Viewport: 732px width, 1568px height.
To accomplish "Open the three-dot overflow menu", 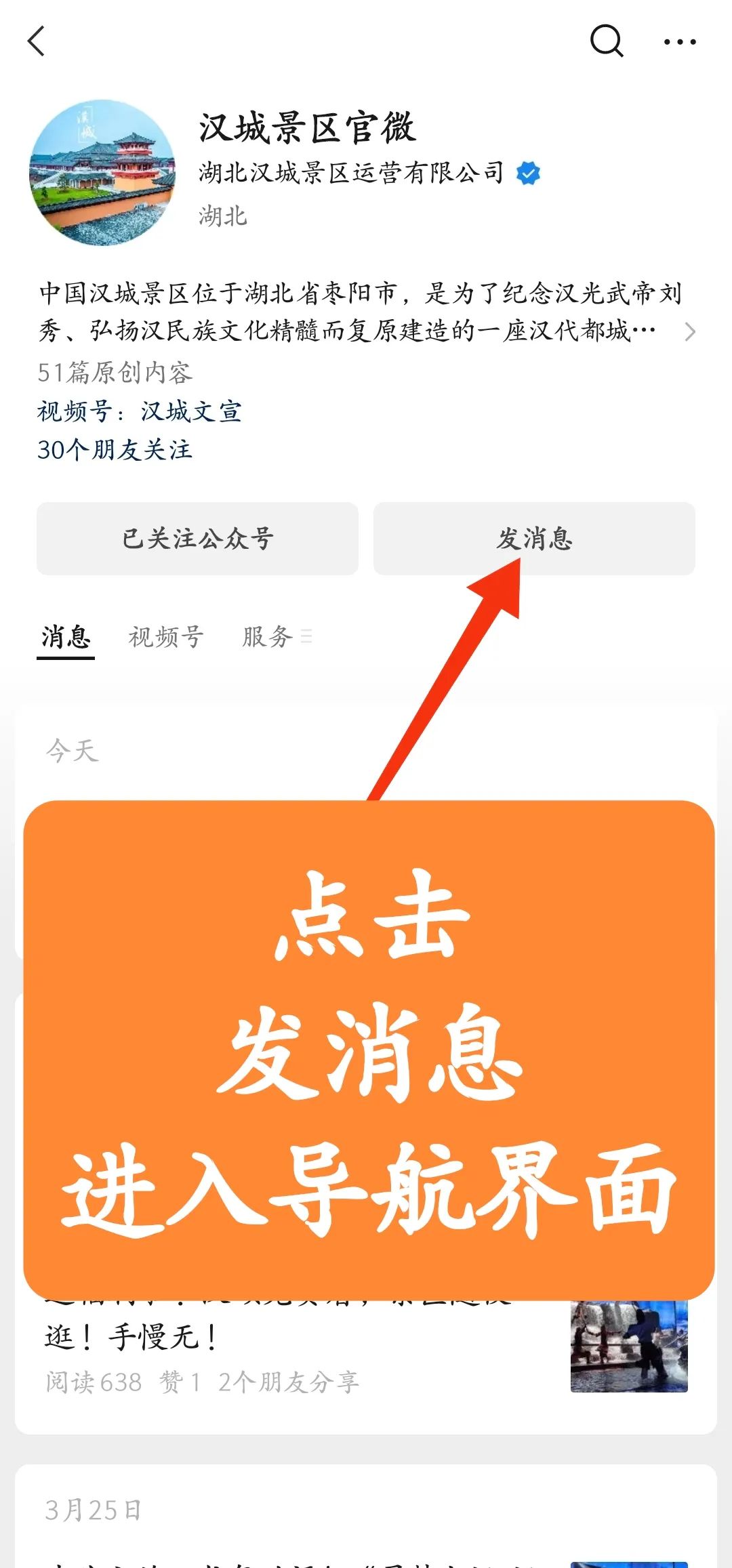I will tap(679, 42).
